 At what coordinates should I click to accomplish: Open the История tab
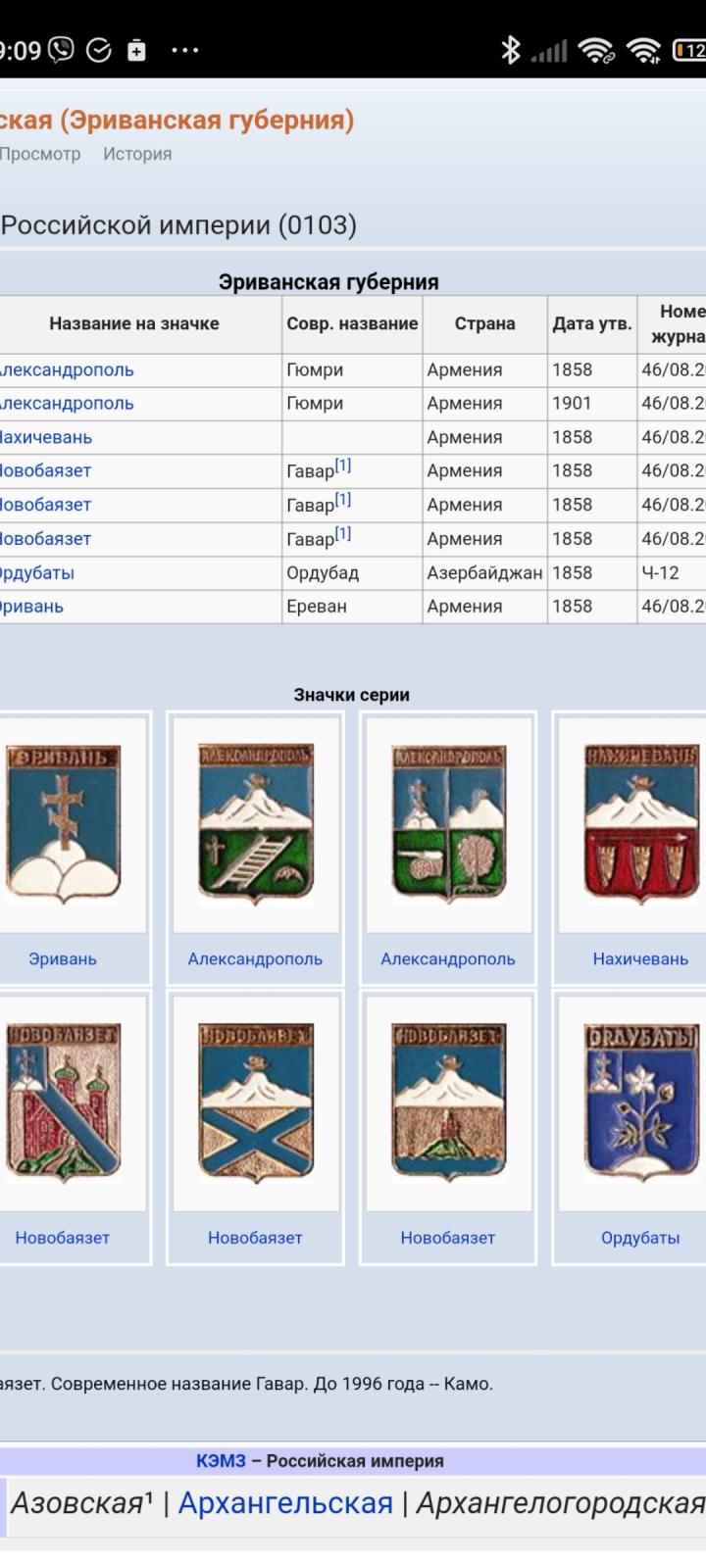pyautogui.click(x=137, y=154)
